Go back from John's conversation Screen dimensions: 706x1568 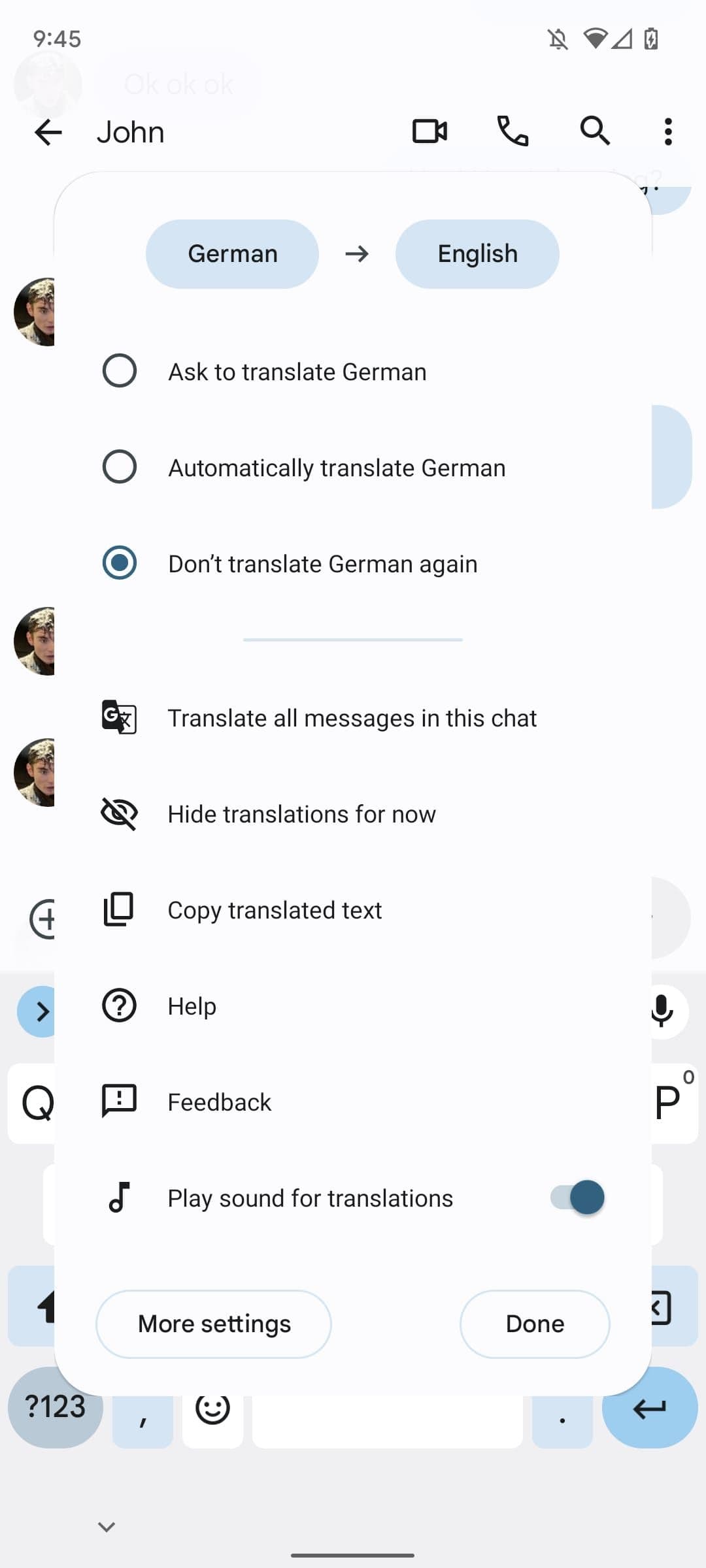[48, 132]
